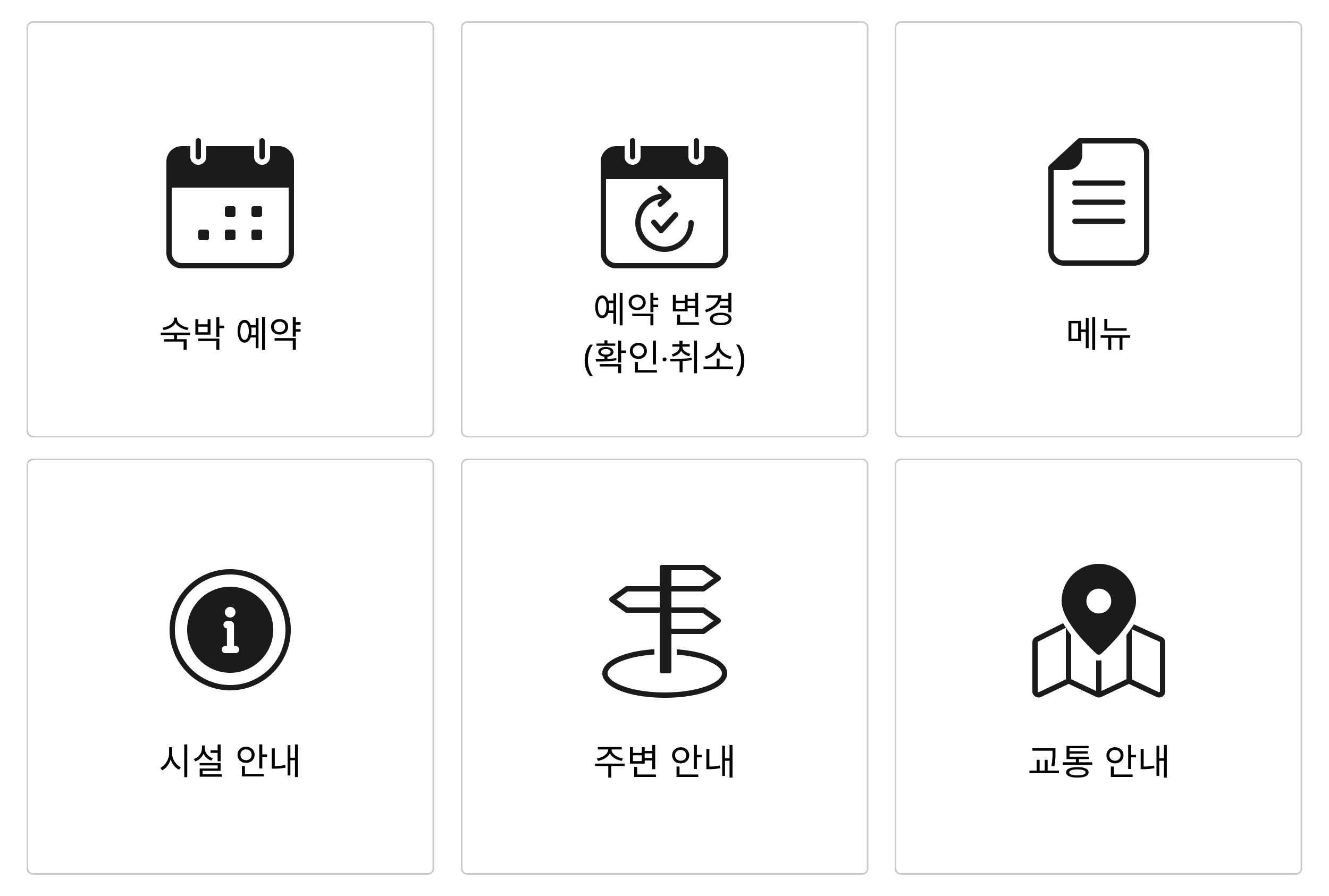Tap the 주변 안내 tile
The image size is (1329, 896).
[664, 666]
